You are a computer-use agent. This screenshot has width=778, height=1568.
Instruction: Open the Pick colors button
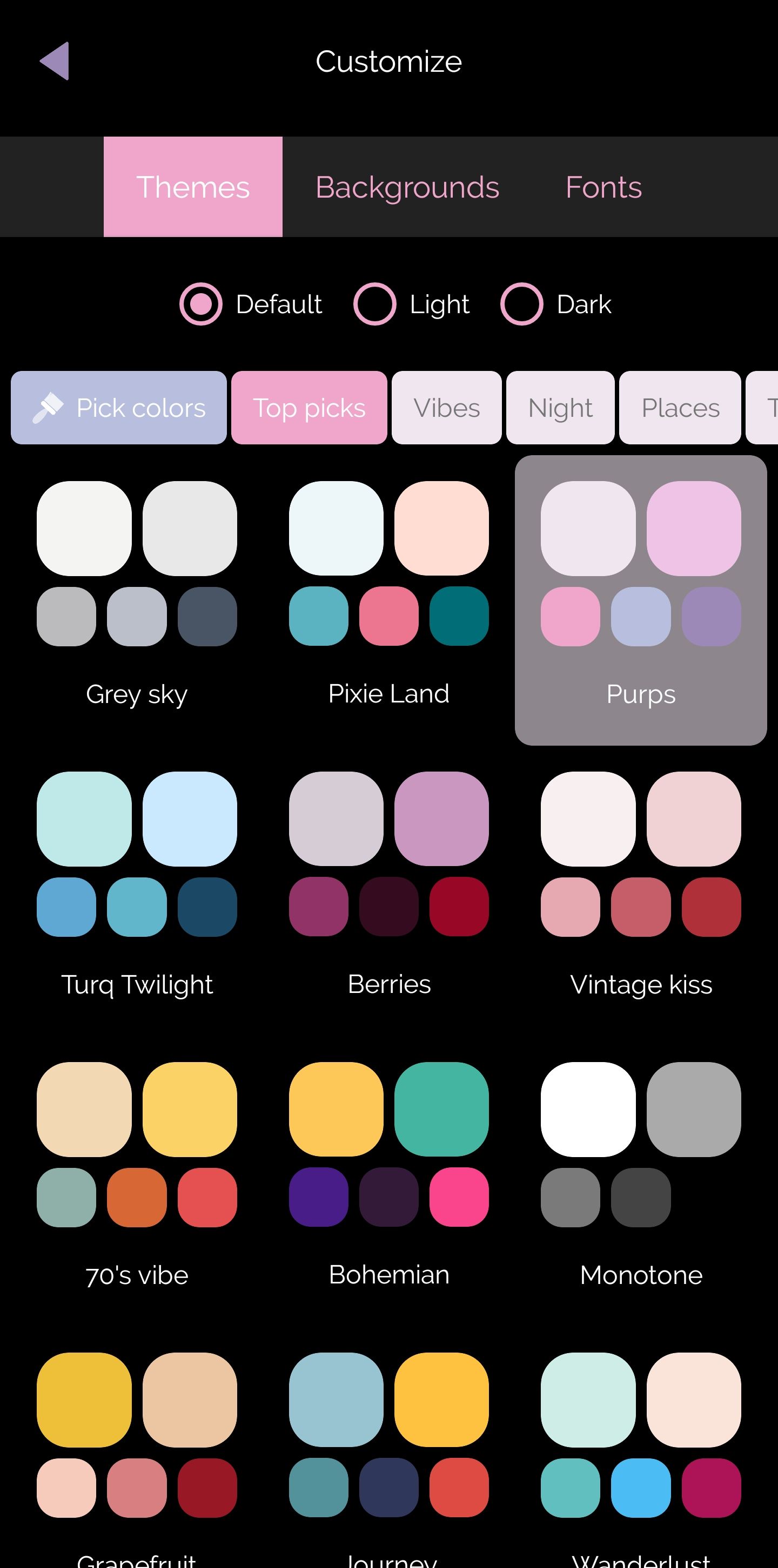click(119, 408)
